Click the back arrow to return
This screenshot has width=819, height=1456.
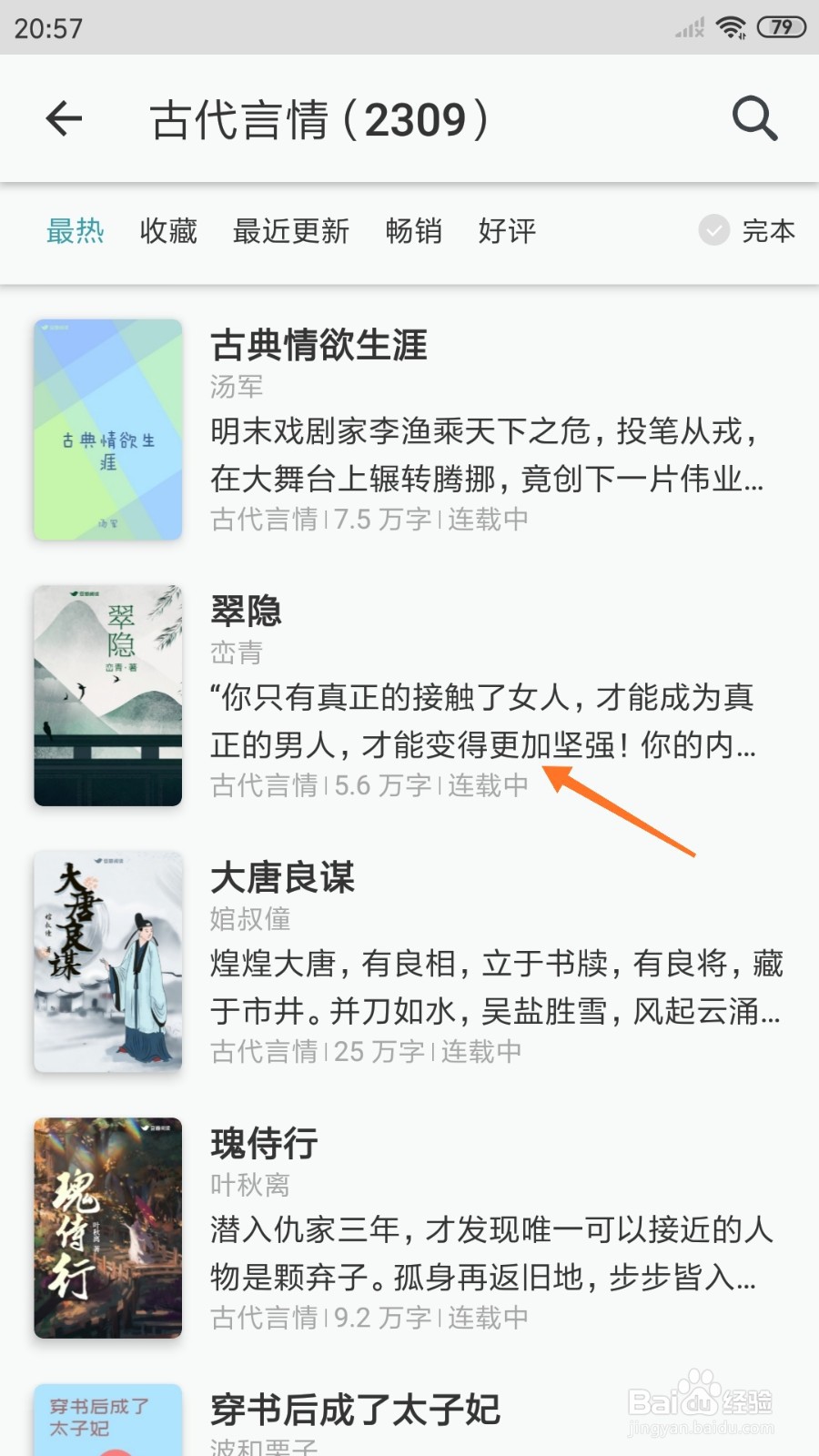pyautogui.click(x=64, y=118)
